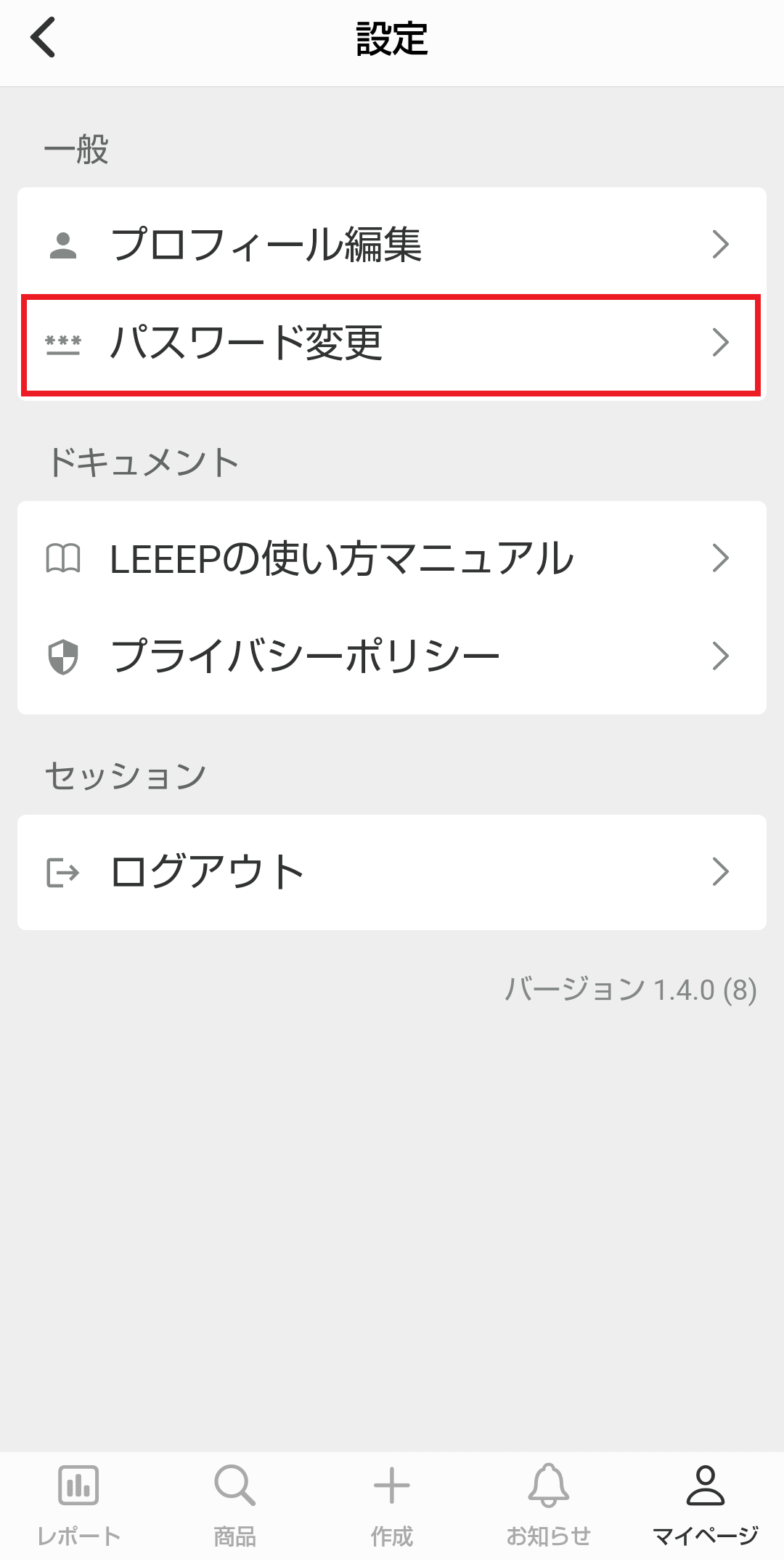The image size is (784, 1564).
Task: Switch to the レポート tab
Action: [x=78, y=1506]
